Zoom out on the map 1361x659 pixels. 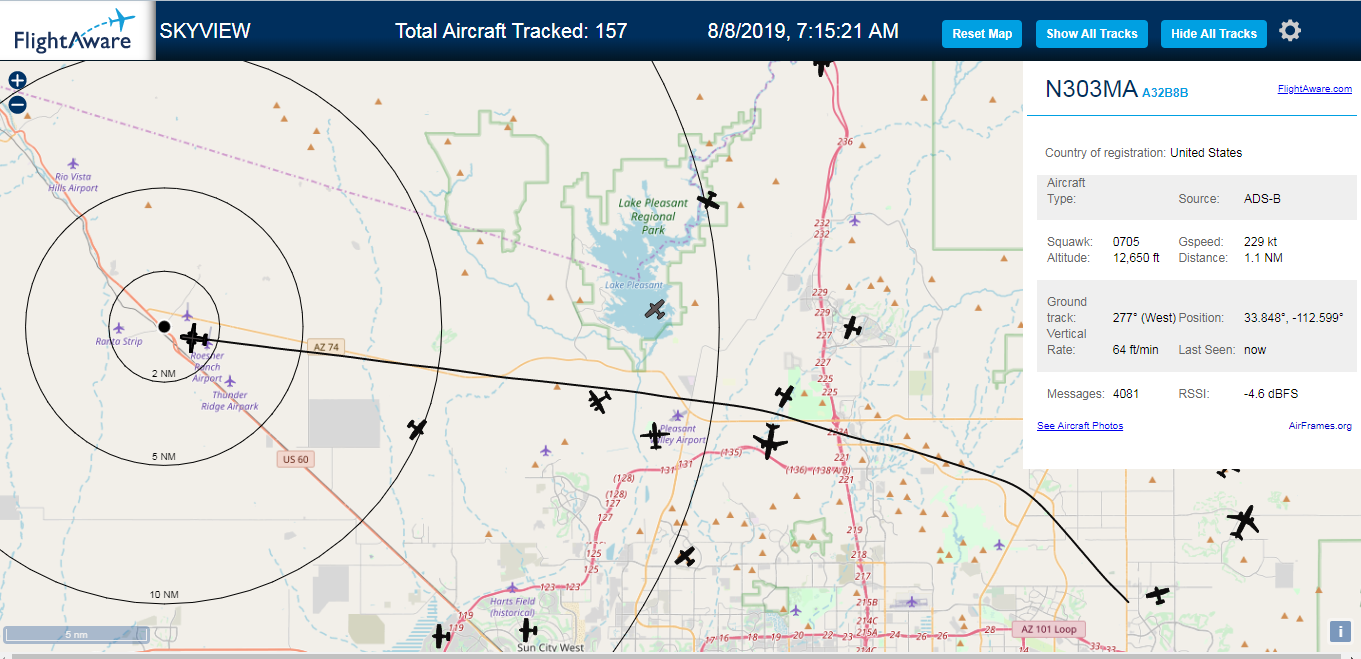pos(17,104)
